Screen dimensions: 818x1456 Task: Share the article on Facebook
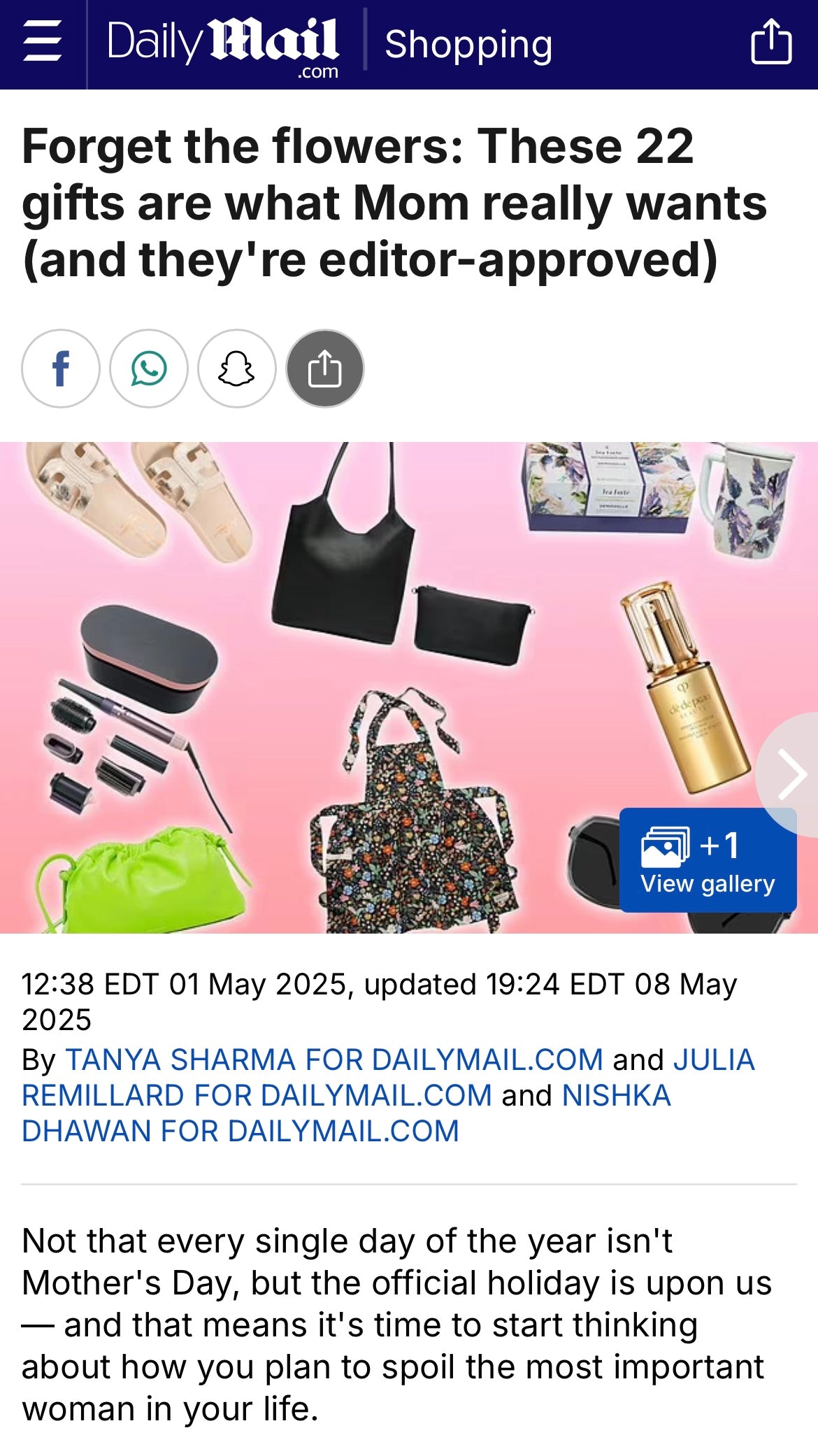coord(61,369)
